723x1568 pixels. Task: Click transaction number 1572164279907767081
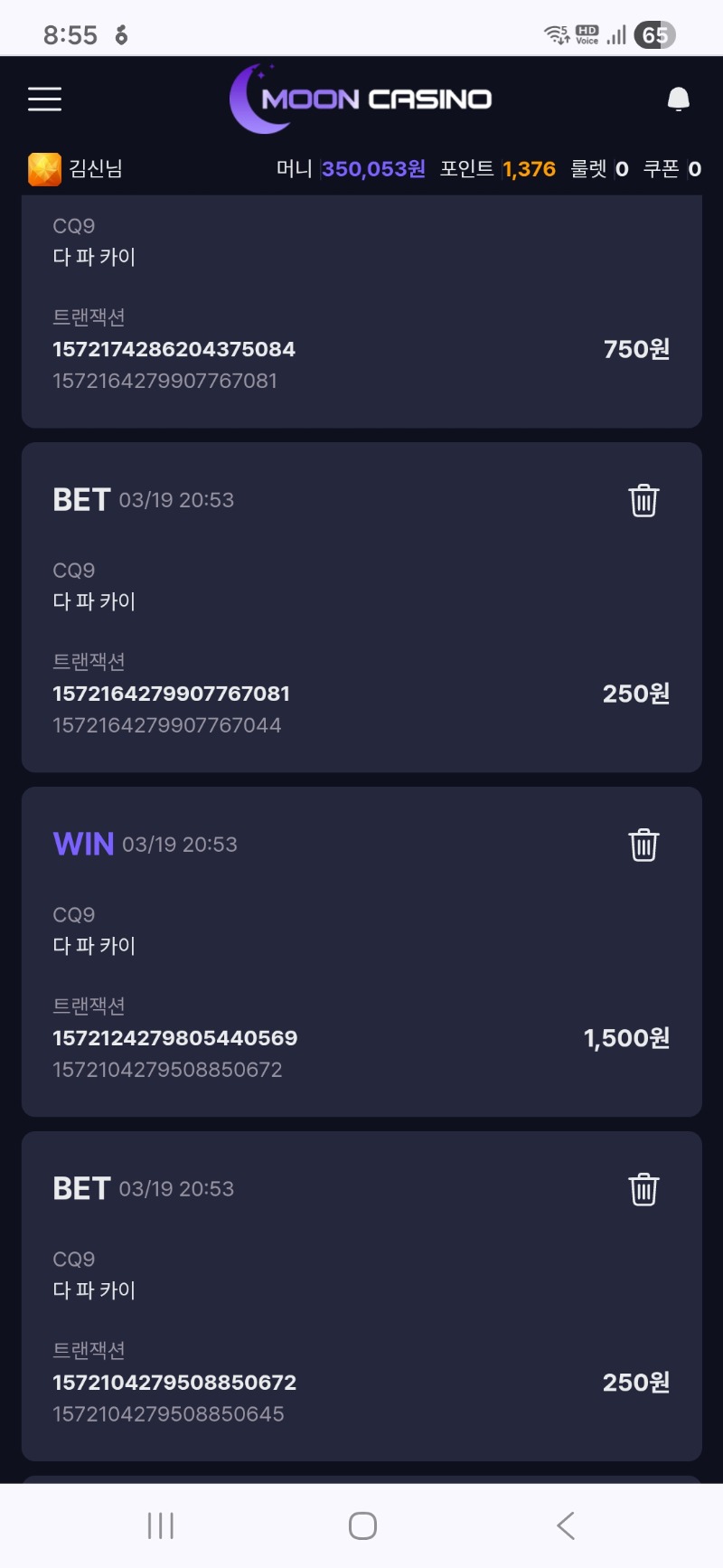tap(172, 694)
